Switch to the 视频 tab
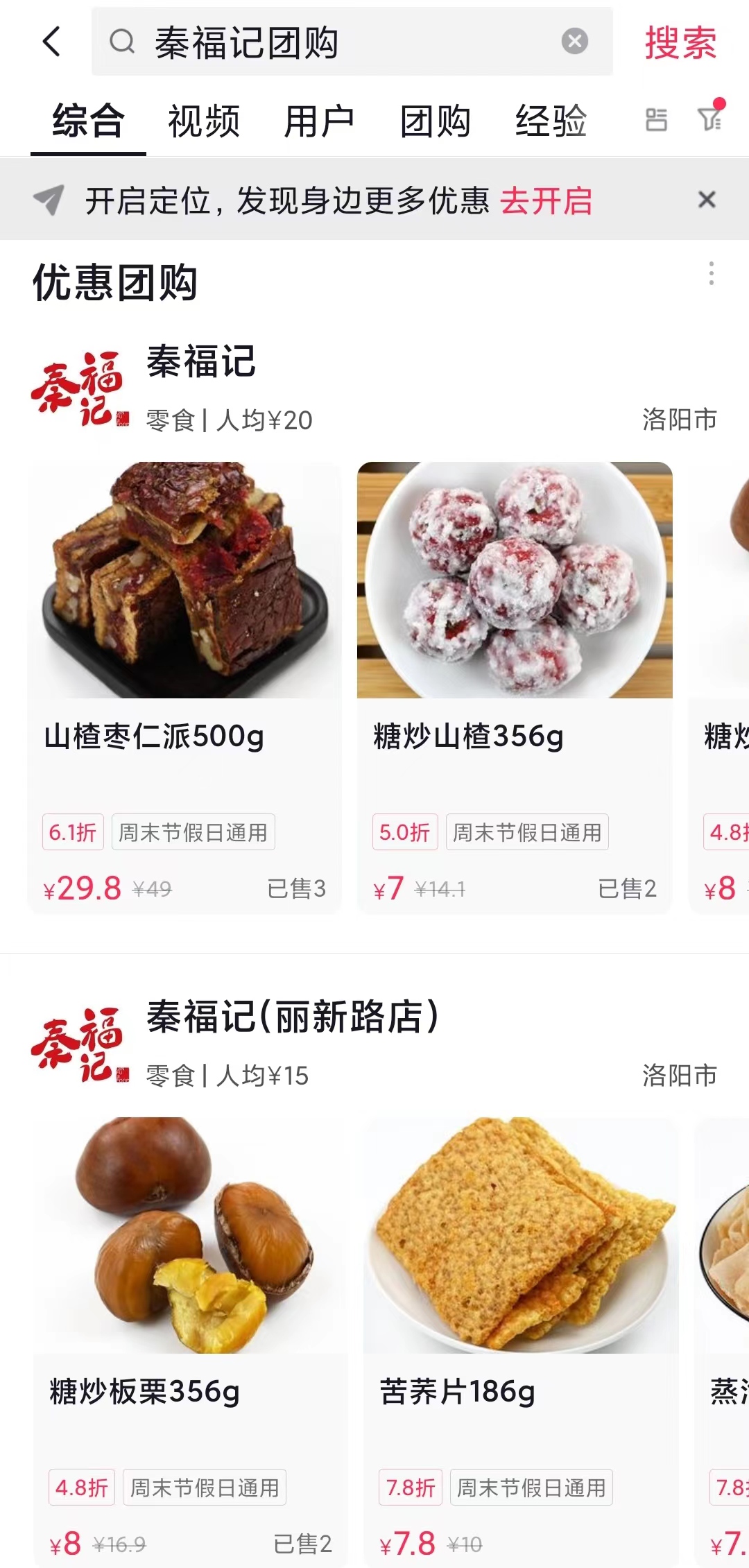749x1568 pixels. pos(204,121)
